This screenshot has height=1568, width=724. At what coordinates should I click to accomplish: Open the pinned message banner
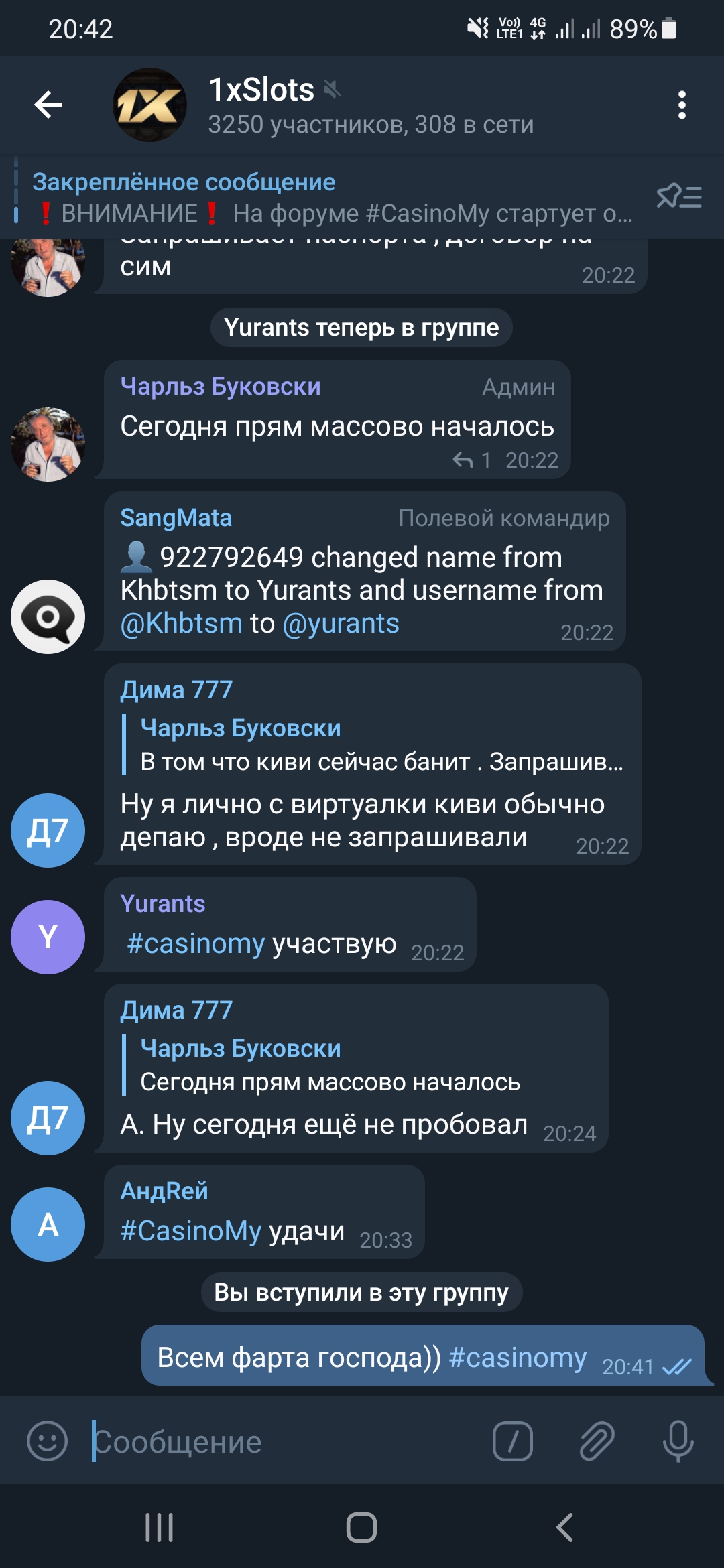coord(332,198)
